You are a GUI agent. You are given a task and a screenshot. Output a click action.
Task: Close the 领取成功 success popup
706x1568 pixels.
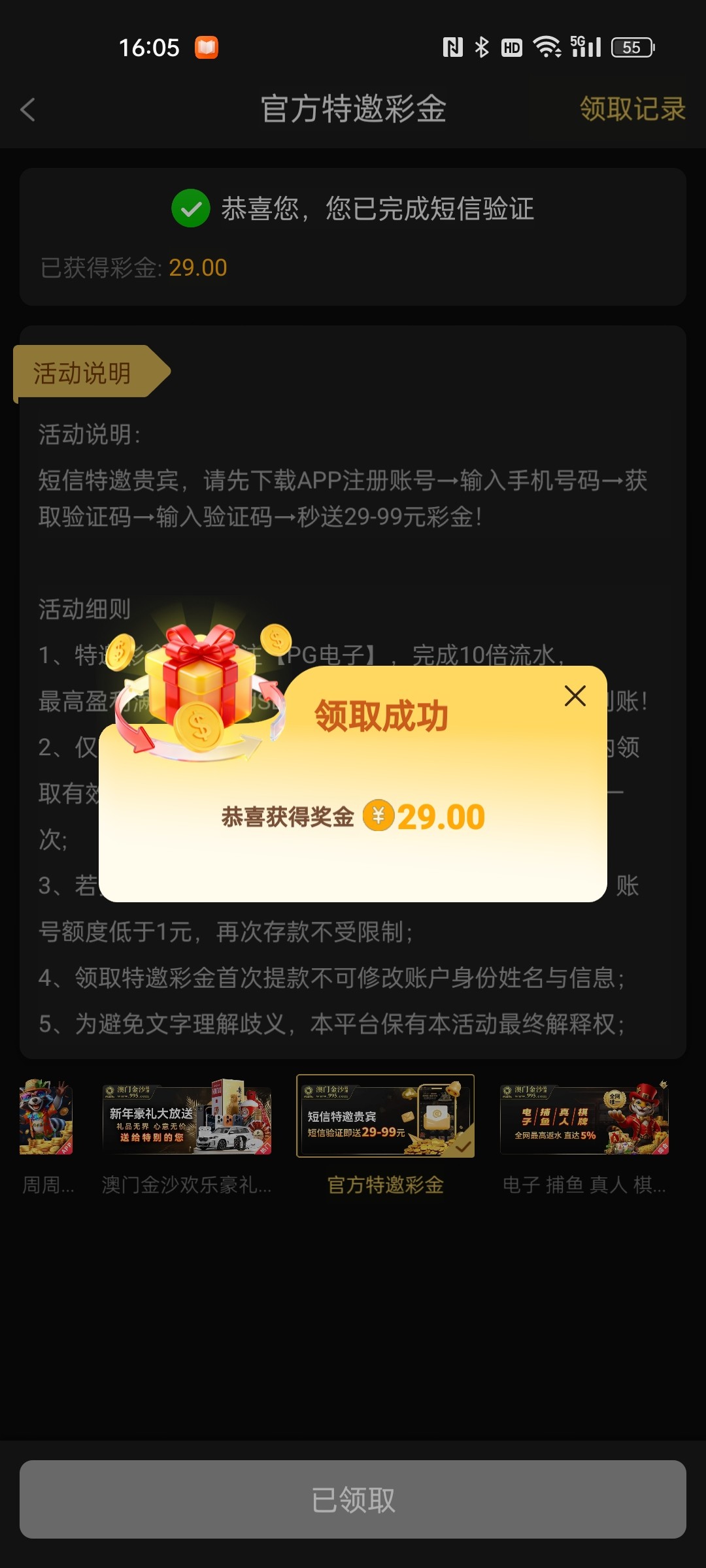click(575, 696)
